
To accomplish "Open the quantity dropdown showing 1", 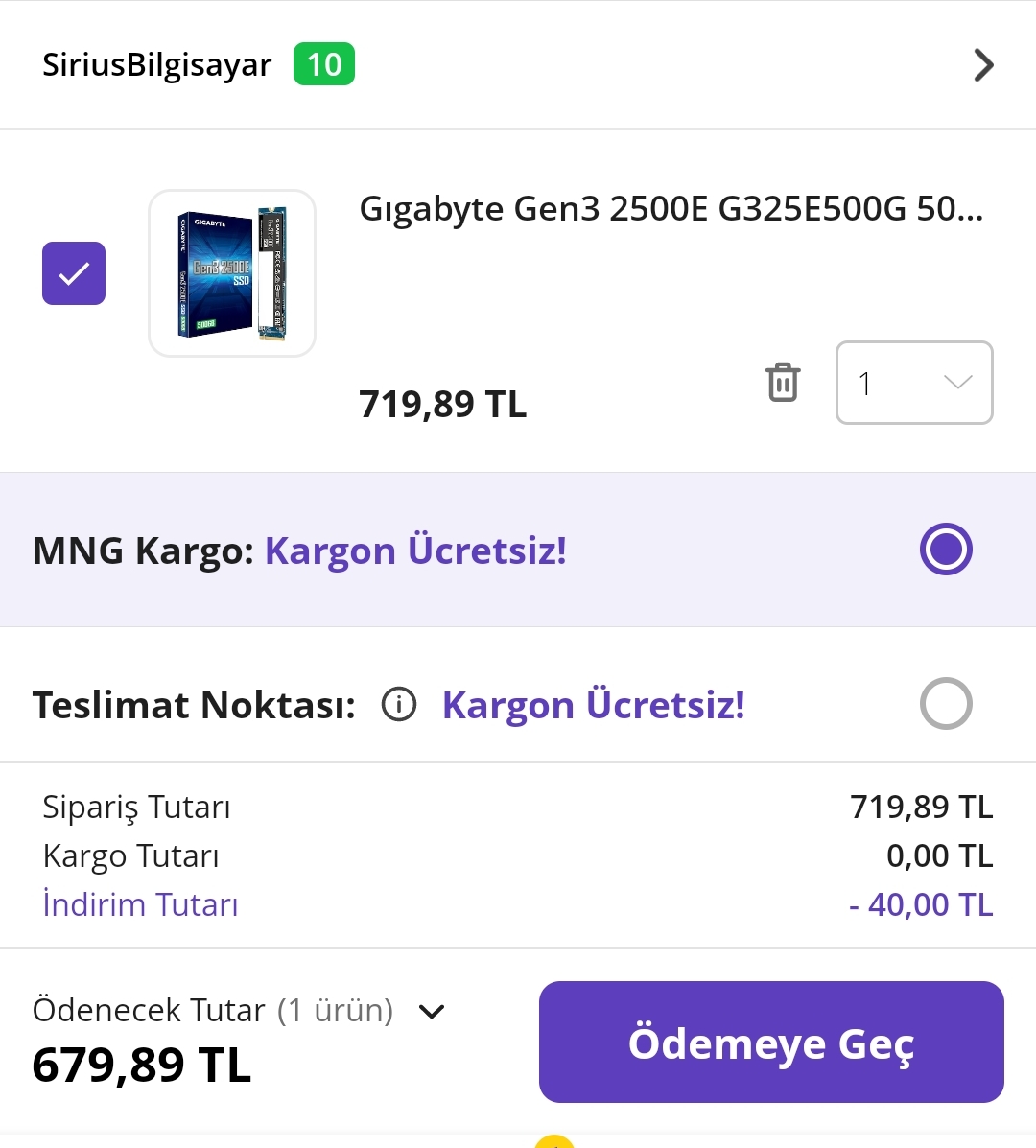I will point(914,383).
